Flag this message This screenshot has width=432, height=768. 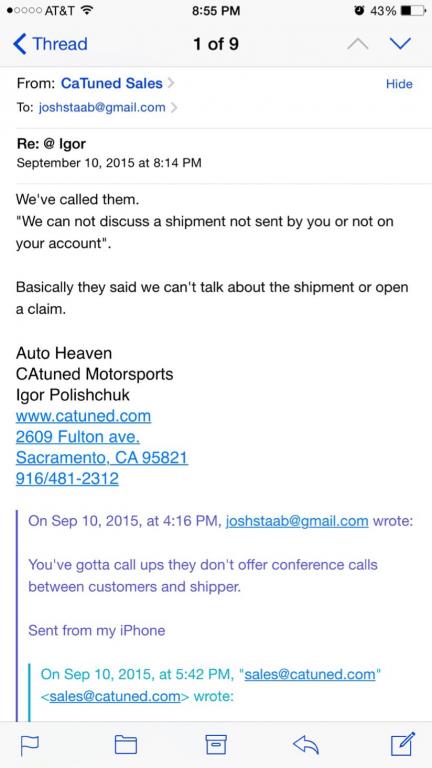[30, 745]
